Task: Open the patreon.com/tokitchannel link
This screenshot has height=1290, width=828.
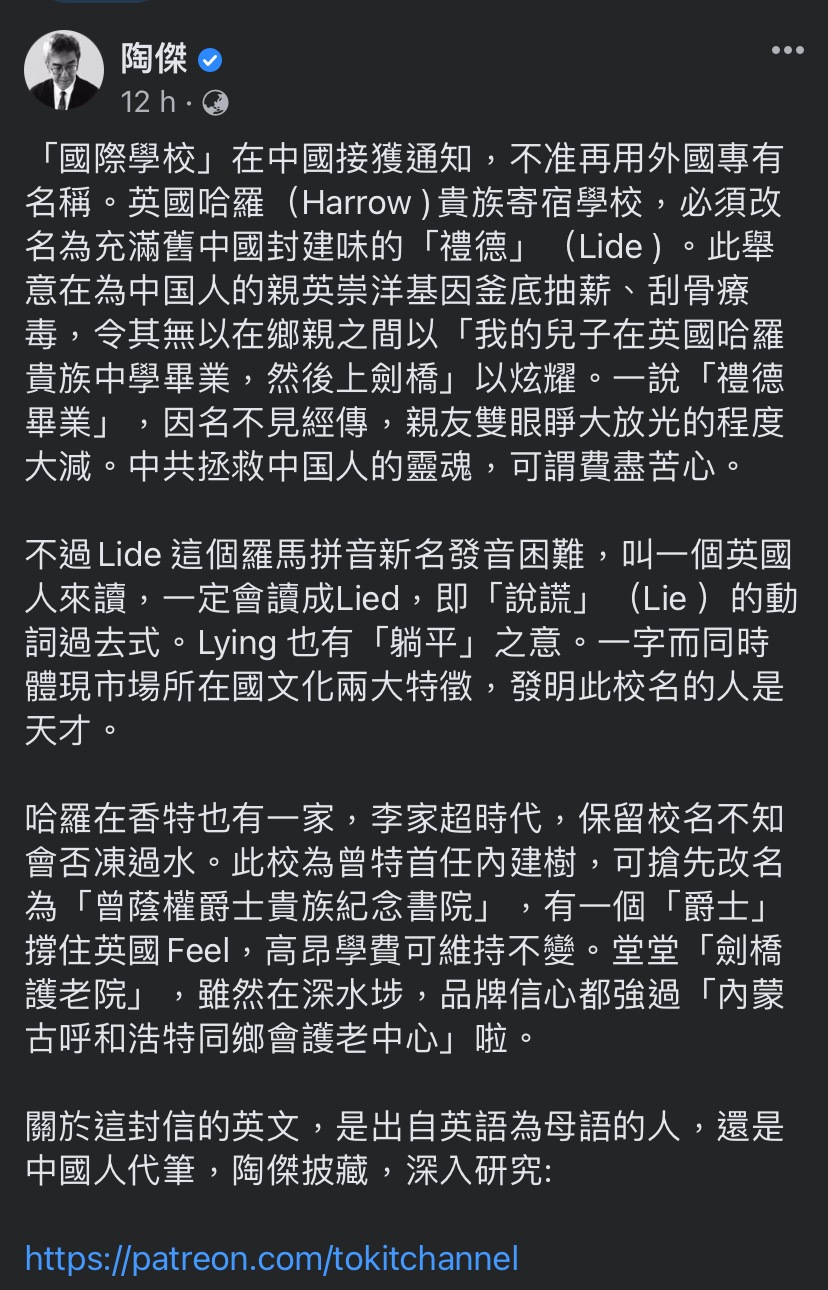Action: pyautogui.click(x=272, y=1257)
